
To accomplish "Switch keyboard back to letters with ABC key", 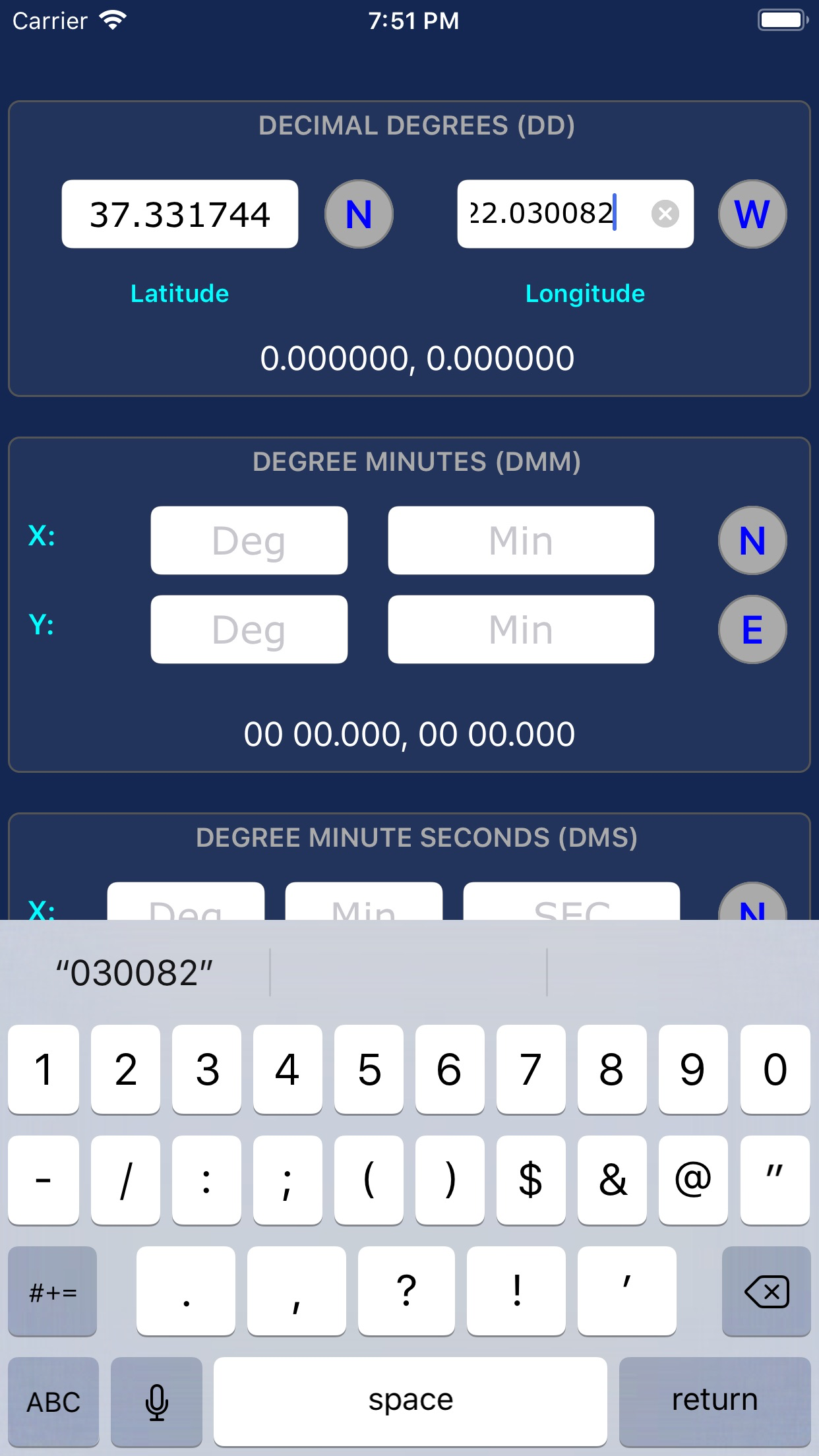I will 52,1400.
